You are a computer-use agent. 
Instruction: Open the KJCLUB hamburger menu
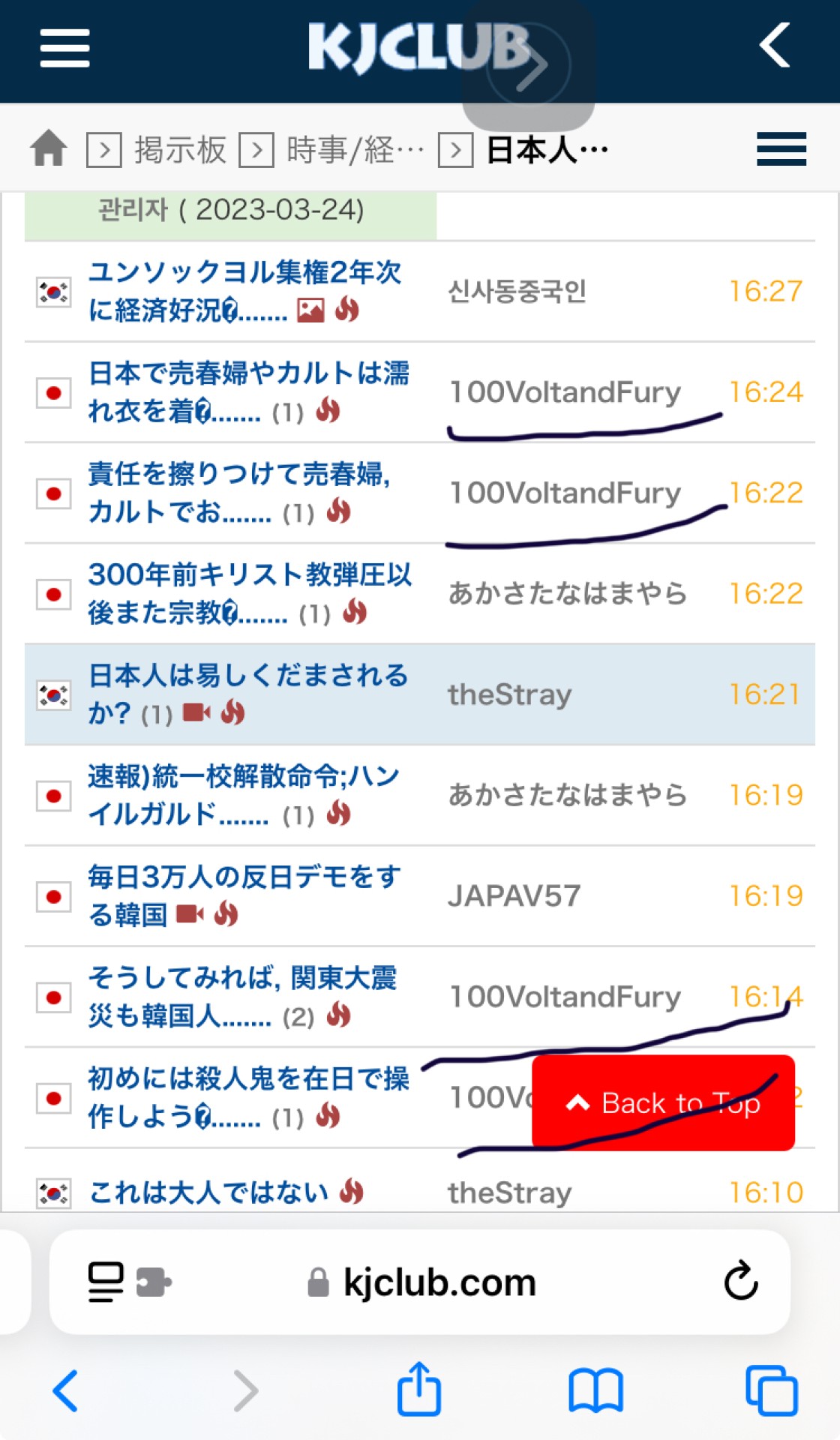[64, 48]
